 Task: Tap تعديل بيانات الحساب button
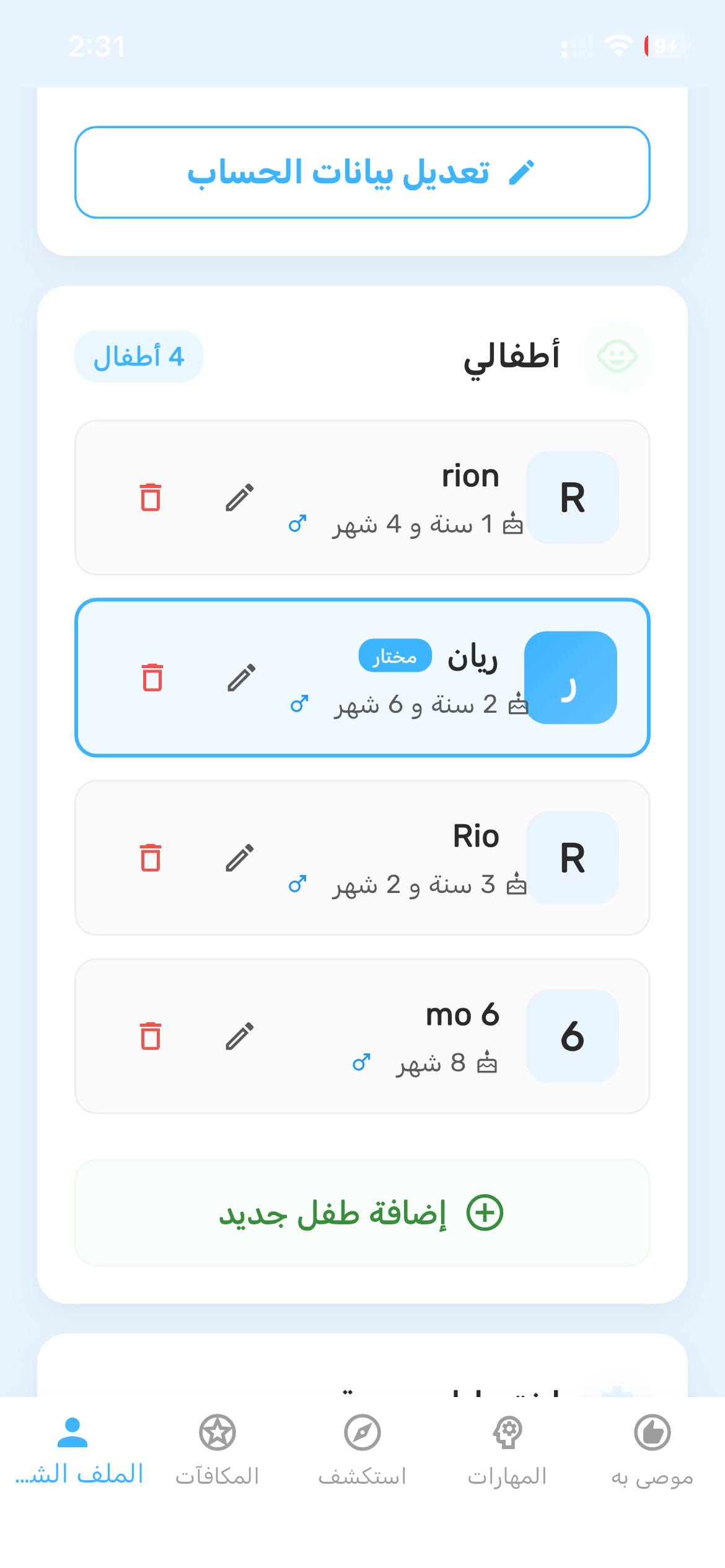point(362,172)
